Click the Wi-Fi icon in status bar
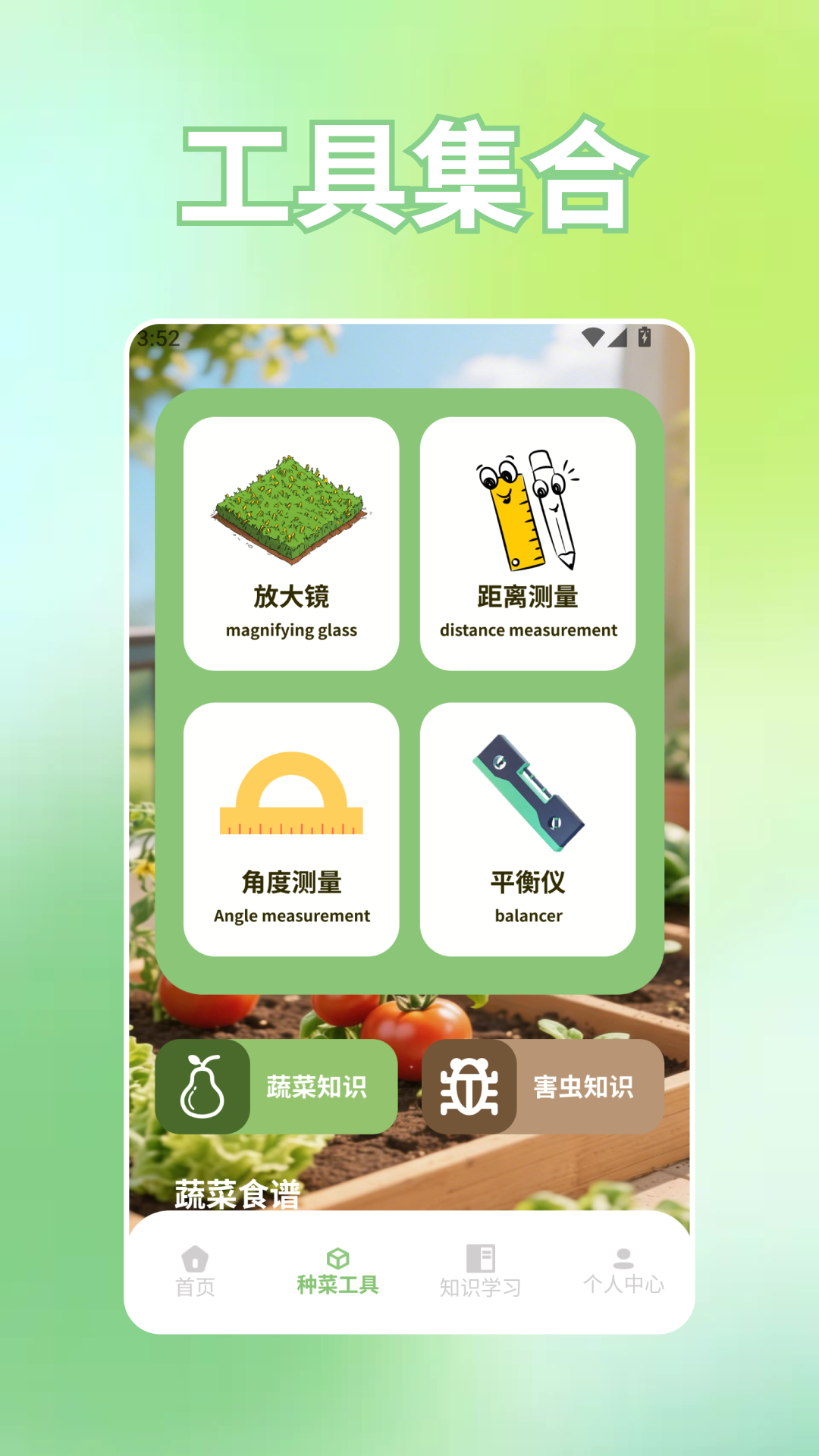The height and width of the screenshot is (1456, 819). [595, 339]
